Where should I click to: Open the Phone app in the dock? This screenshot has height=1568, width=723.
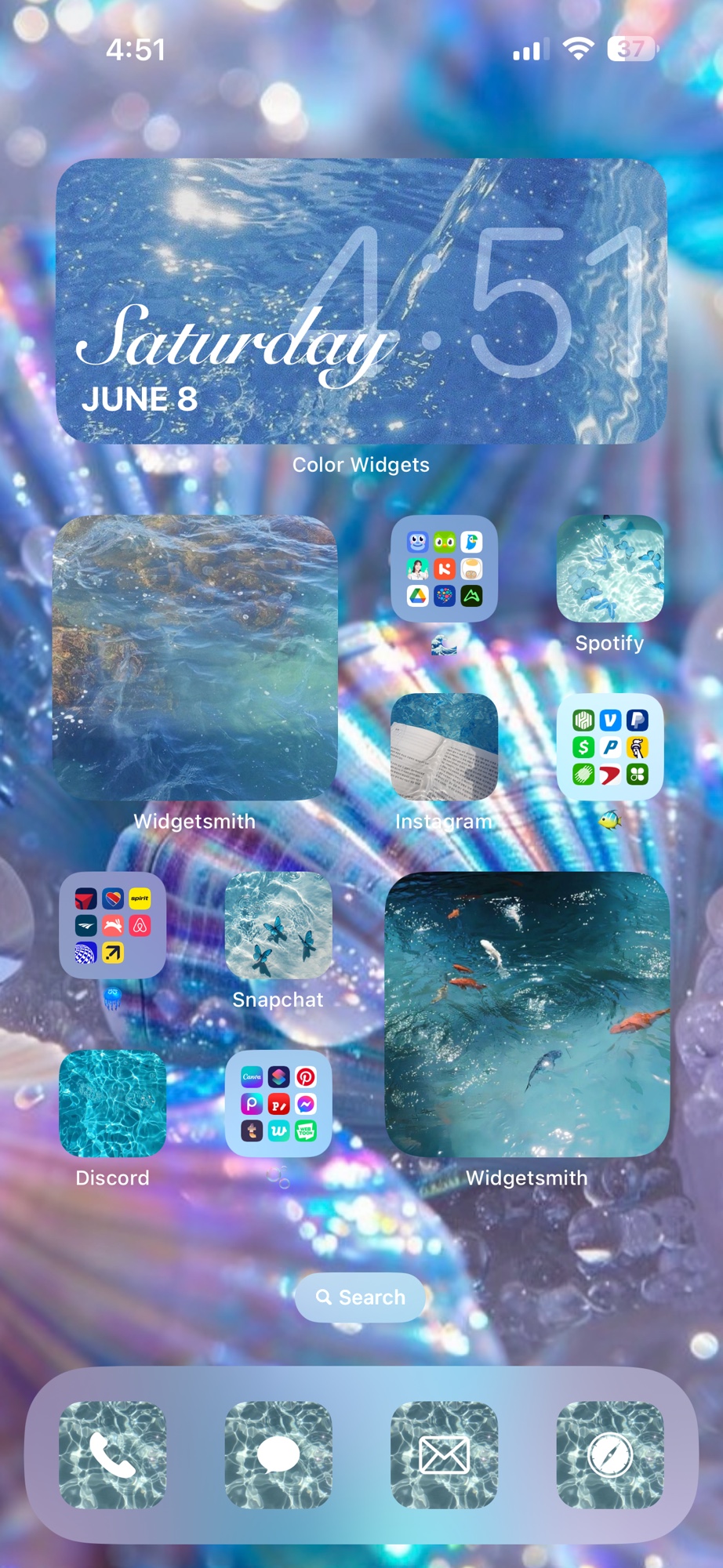(x=113, y=1455)
